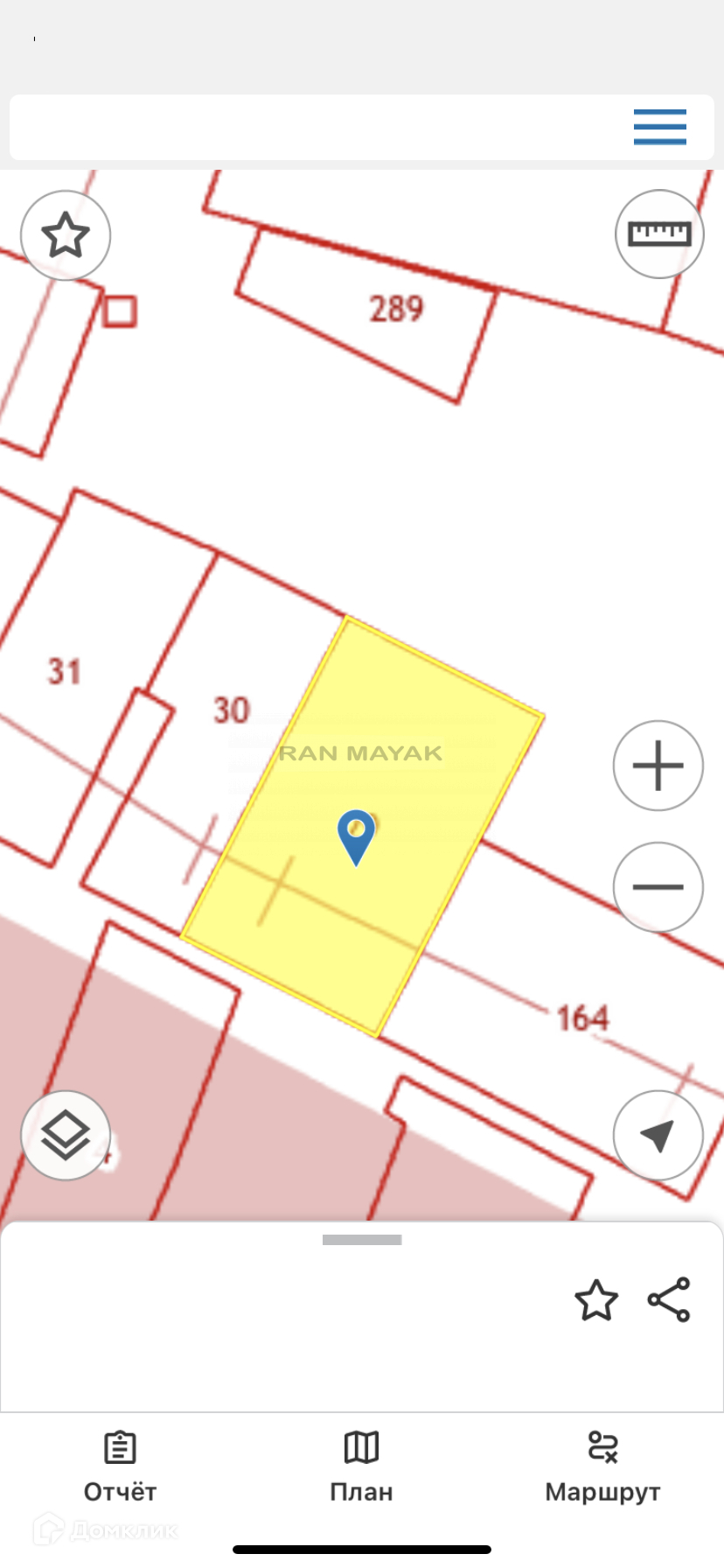Open the ruler measurement tool
This screenshot has height=1568, width=724.
point(659,234)
